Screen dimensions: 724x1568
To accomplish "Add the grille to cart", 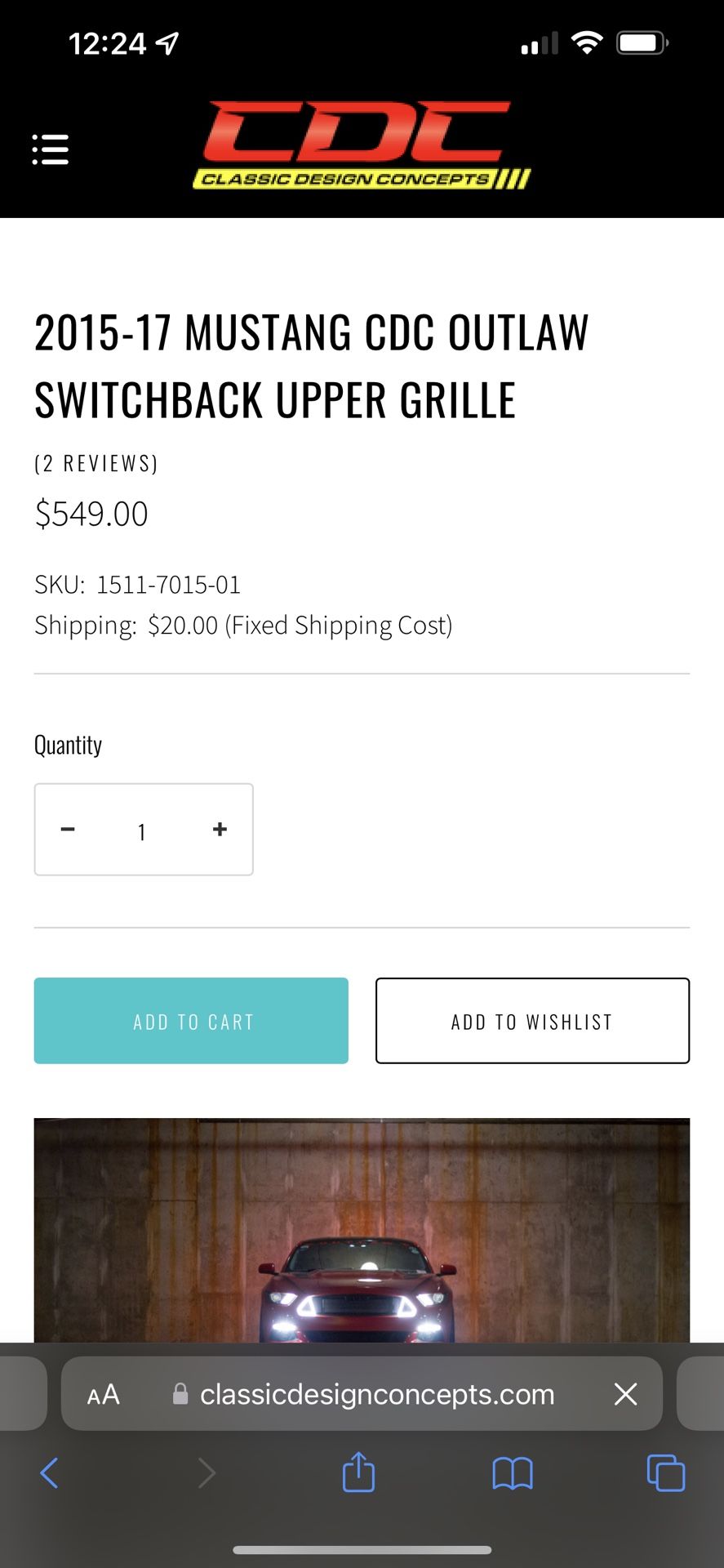I will coord(191,1021).
